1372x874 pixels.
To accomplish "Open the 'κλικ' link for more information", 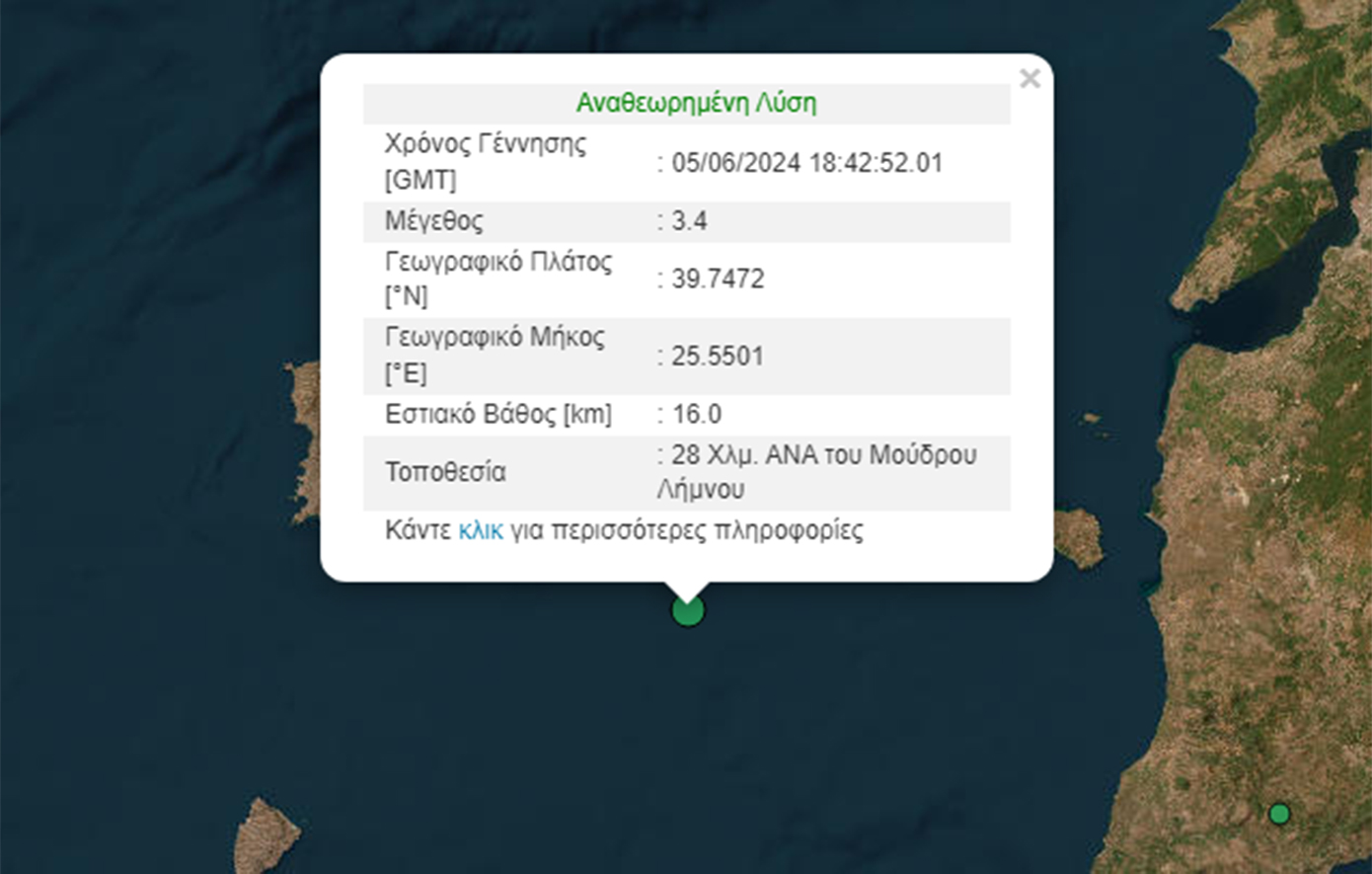I will [x=481, y=530].
